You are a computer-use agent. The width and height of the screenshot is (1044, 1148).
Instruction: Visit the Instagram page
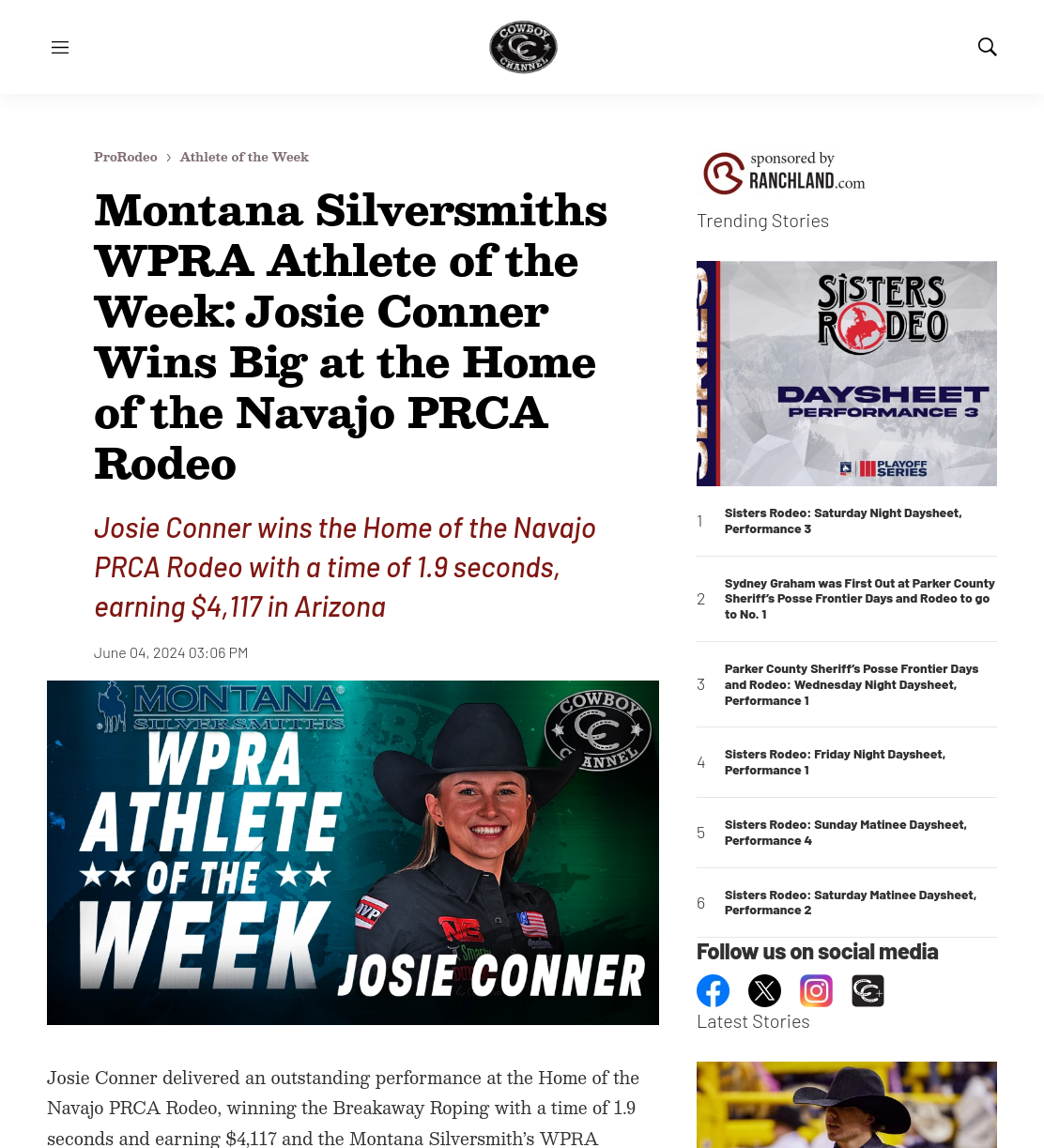click(816, 990)
